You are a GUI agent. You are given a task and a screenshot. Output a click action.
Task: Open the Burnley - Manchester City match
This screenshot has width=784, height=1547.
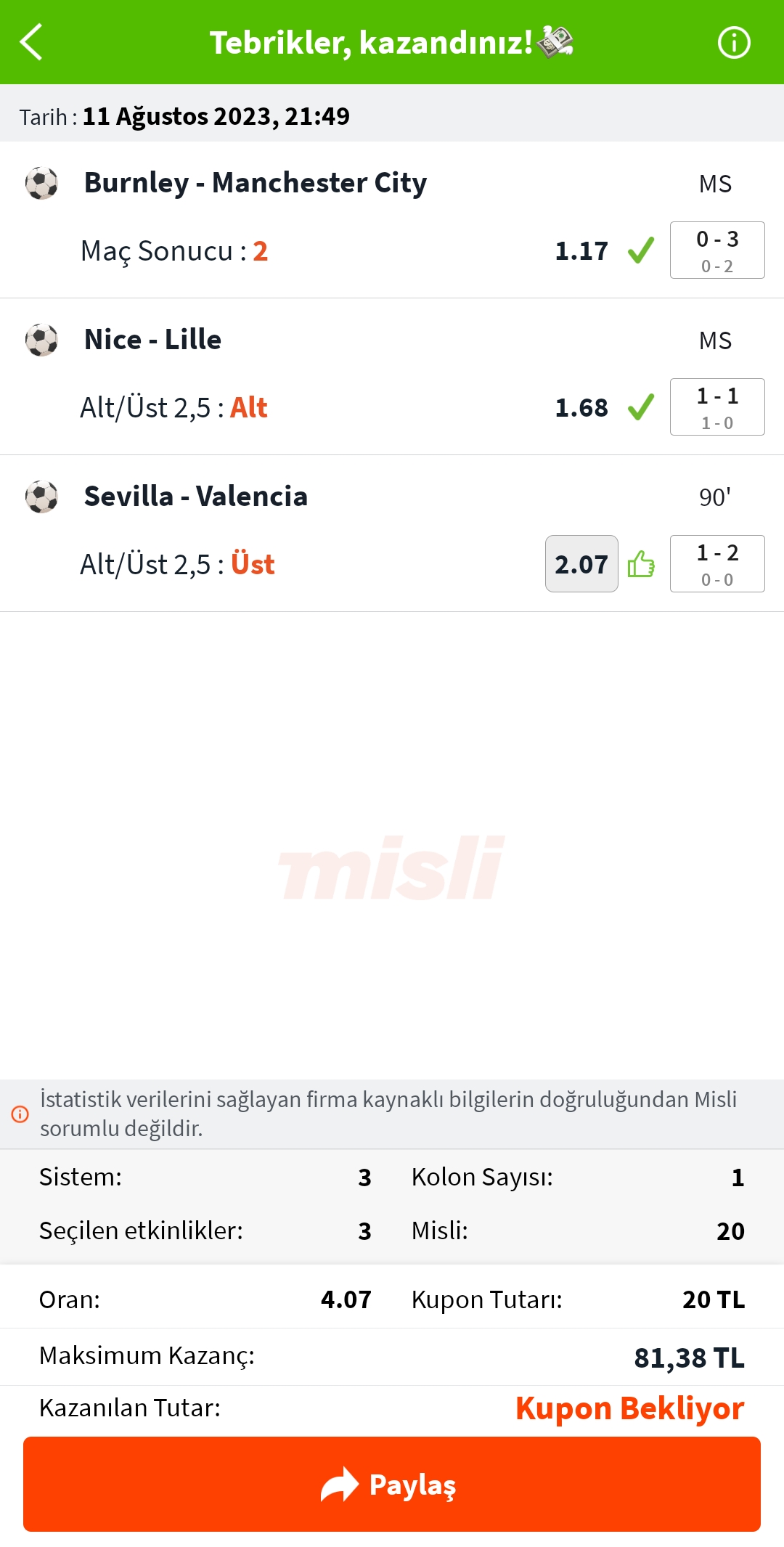coord(256,183)
